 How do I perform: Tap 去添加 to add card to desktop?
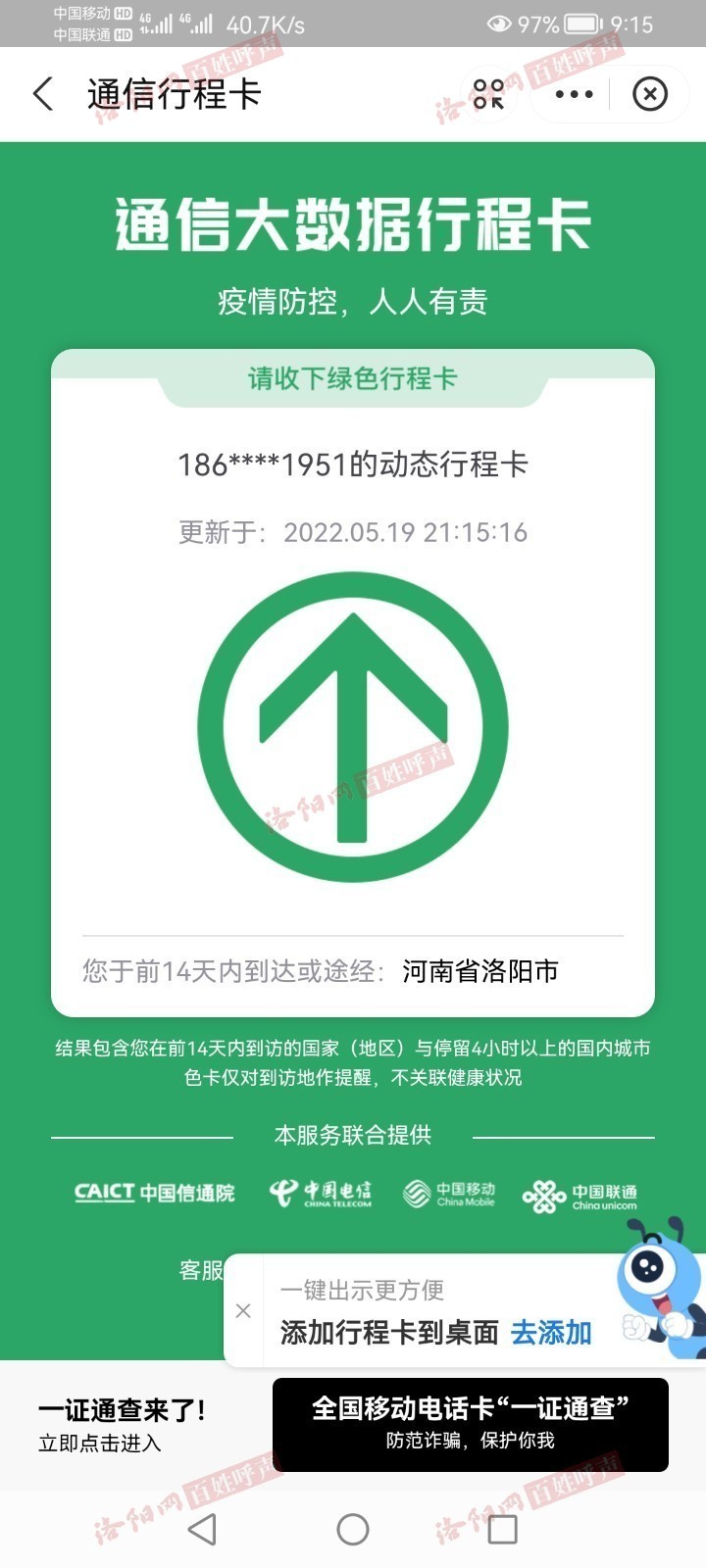click(x=551, y=1333)
